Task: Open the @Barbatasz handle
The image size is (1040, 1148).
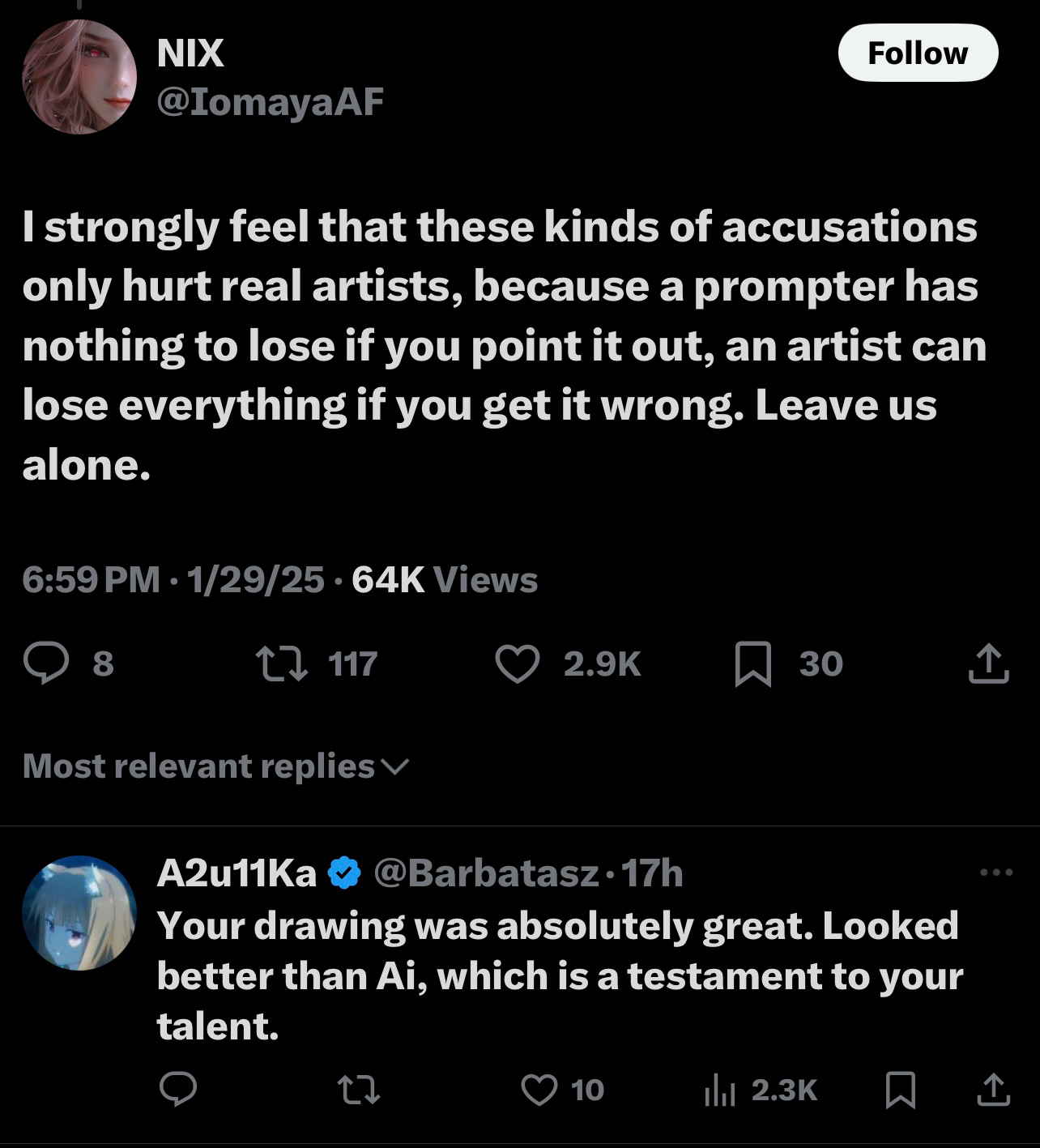Action: pos(485,873)
